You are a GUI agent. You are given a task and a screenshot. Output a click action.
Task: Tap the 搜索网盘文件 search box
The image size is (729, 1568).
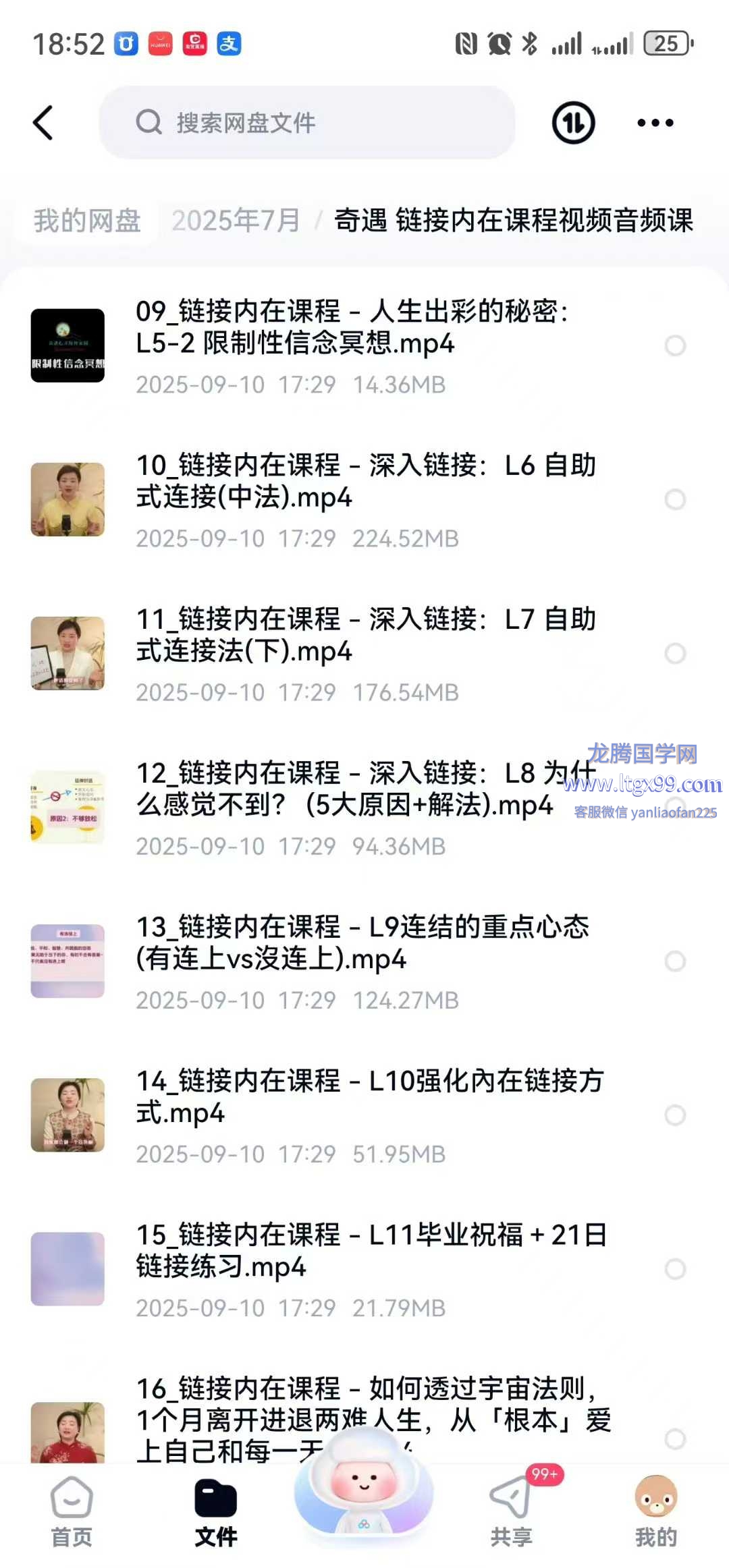pos(307,123)
